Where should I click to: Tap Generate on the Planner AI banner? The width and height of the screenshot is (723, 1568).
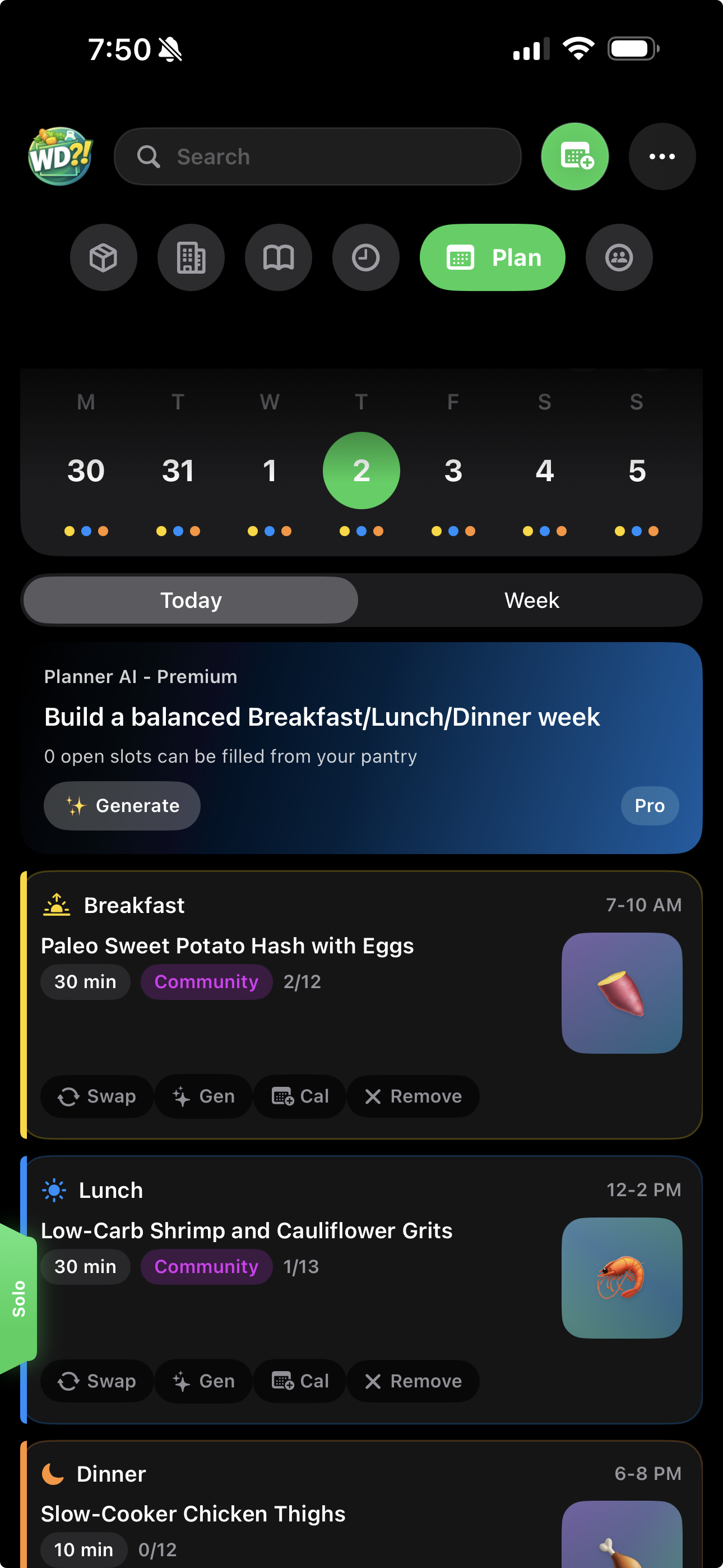click(x=121, y=805)
